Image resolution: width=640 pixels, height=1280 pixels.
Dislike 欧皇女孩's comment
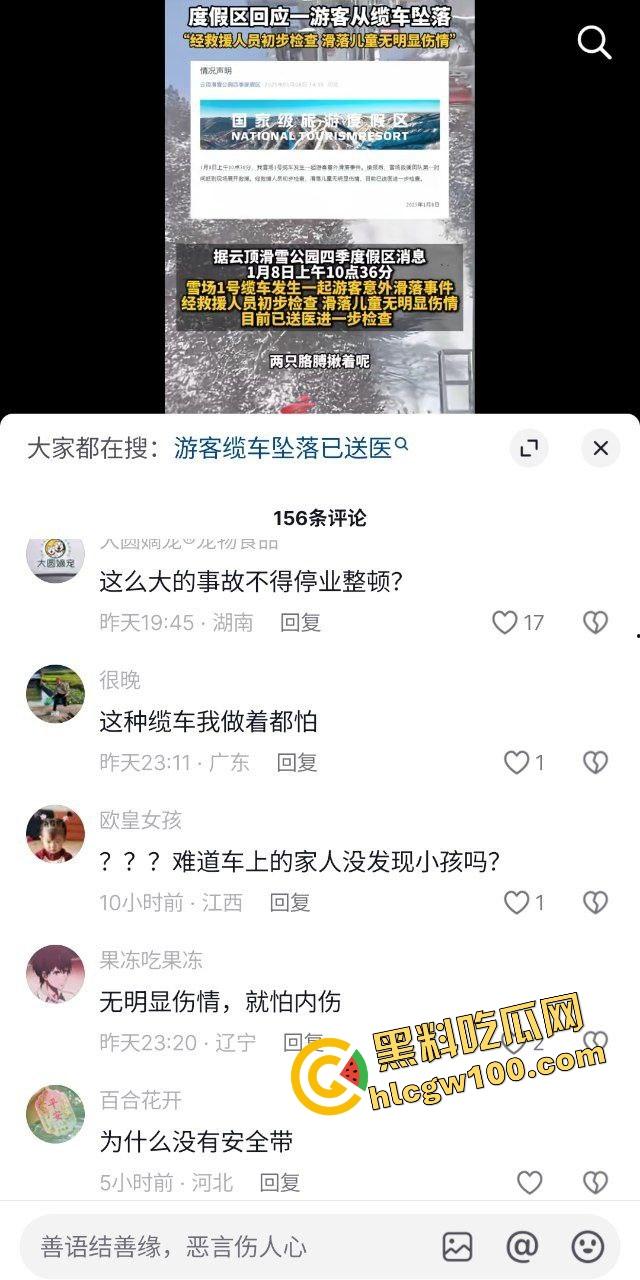(595, 902)
